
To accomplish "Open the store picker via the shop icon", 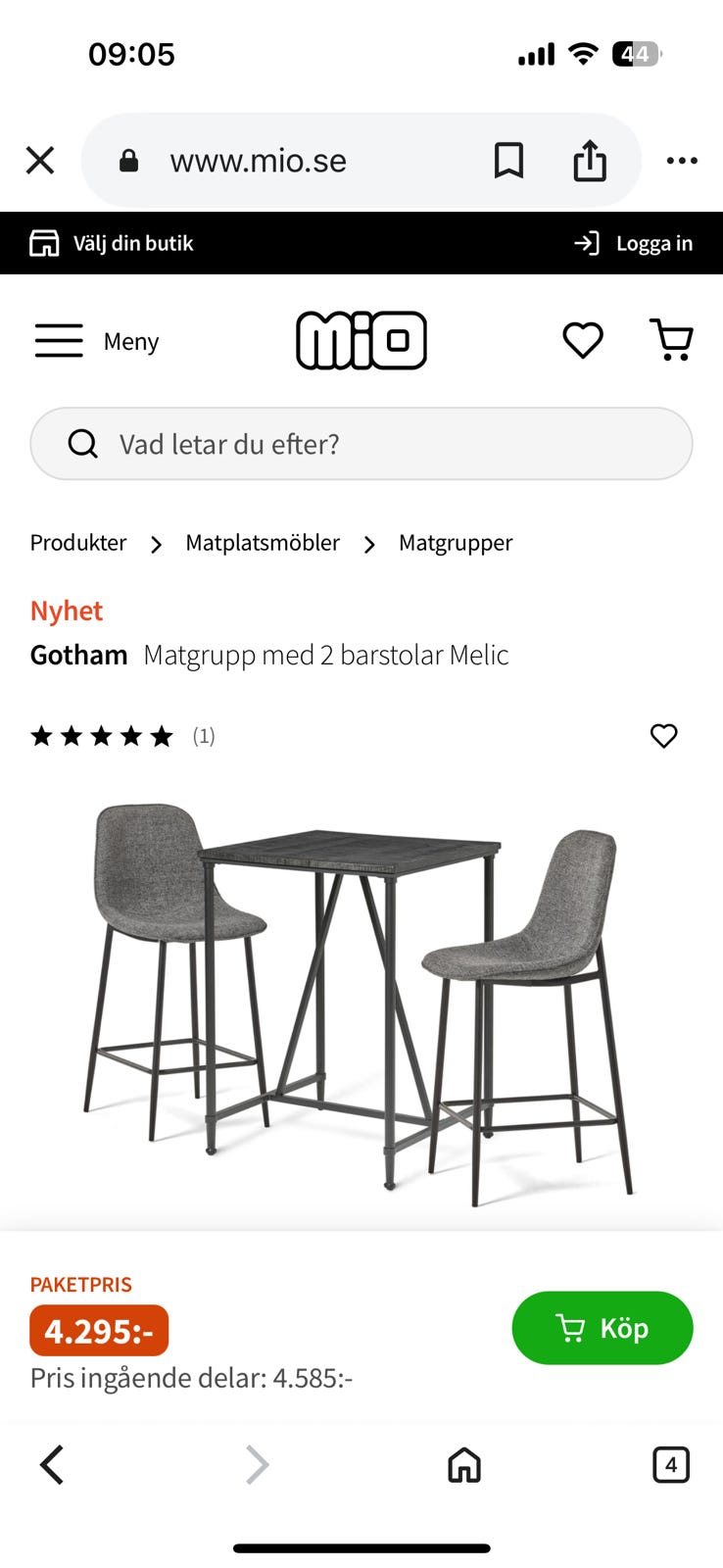I will coord(44,242).
